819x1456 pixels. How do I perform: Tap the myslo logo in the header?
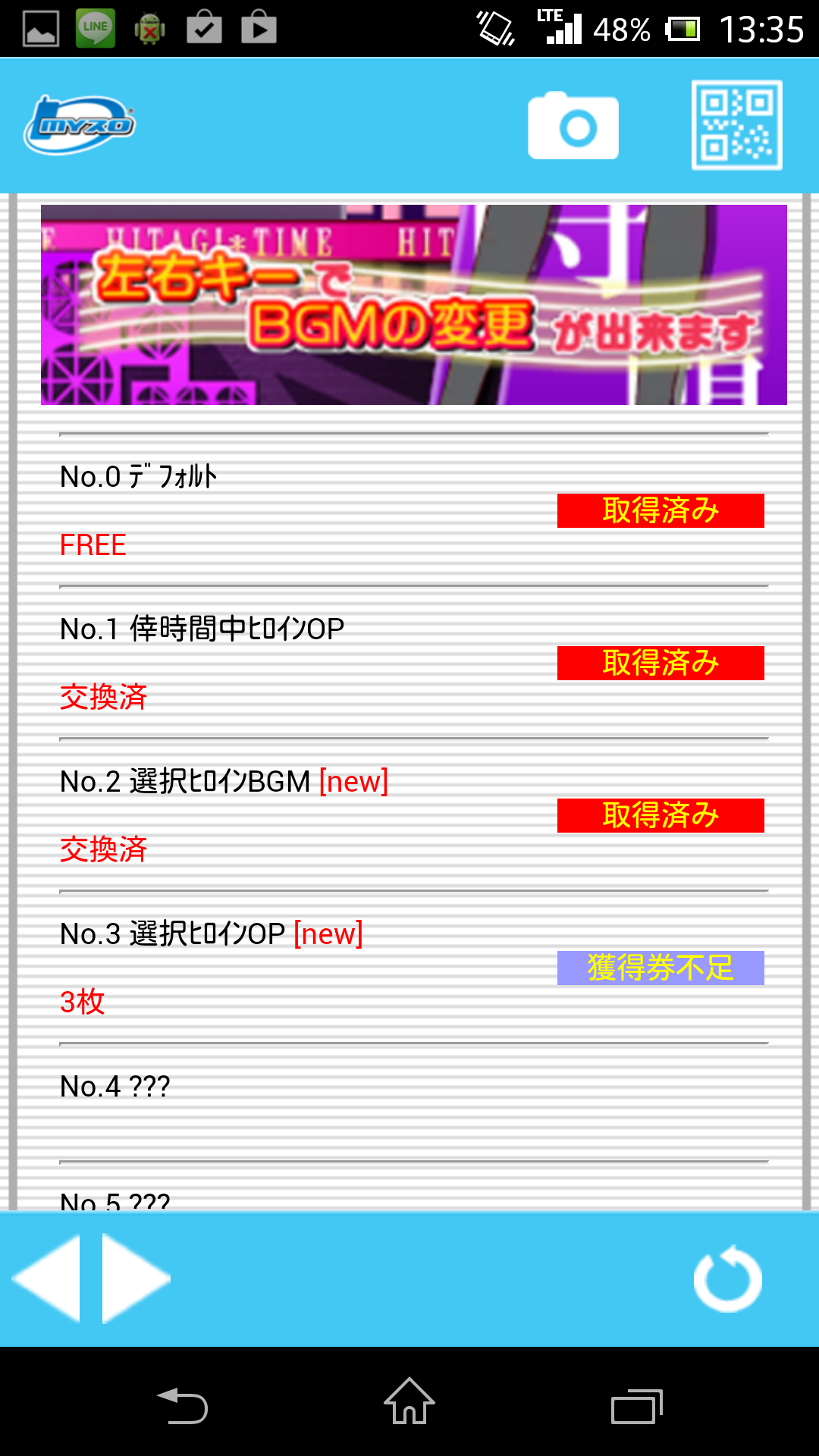click(x=80, y=124)
